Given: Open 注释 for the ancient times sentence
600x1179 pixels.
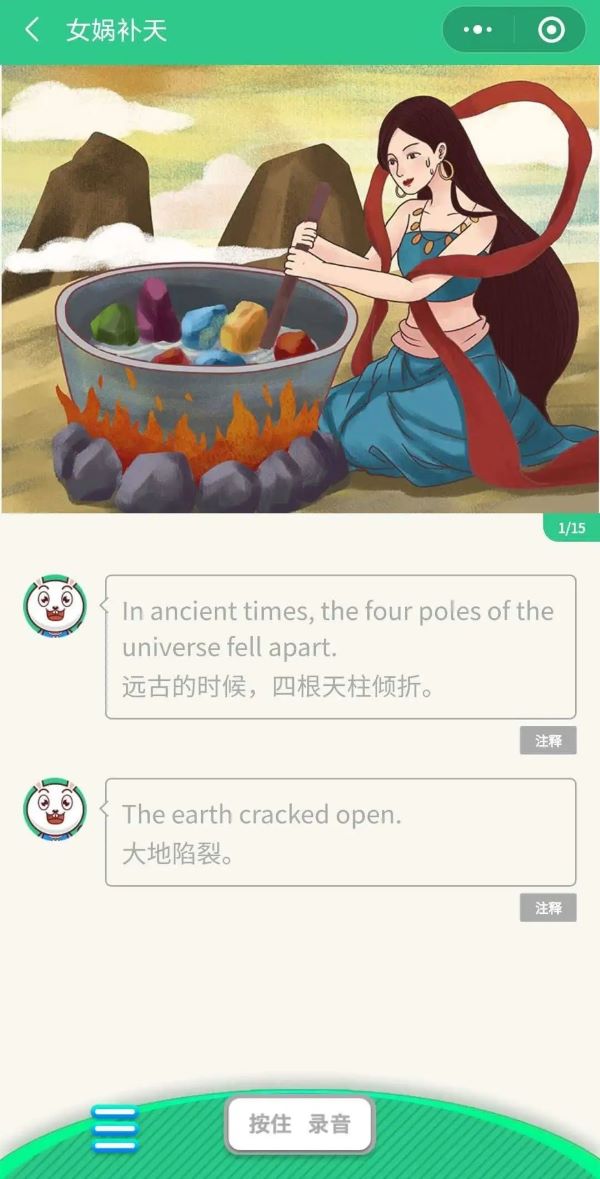Looking at the screenshot, I should [x=548, y=741].
